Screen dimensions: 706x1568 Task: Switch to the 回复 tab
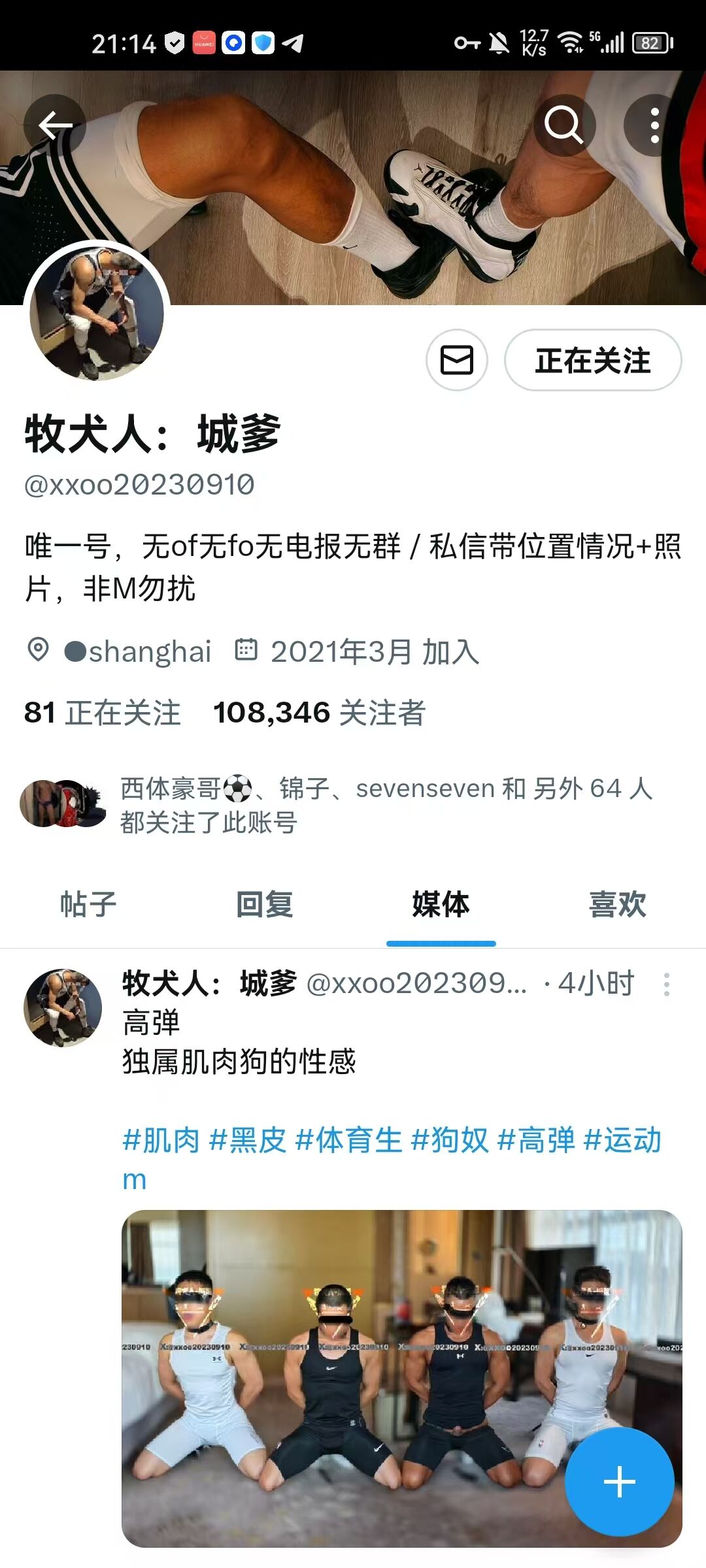265,905
